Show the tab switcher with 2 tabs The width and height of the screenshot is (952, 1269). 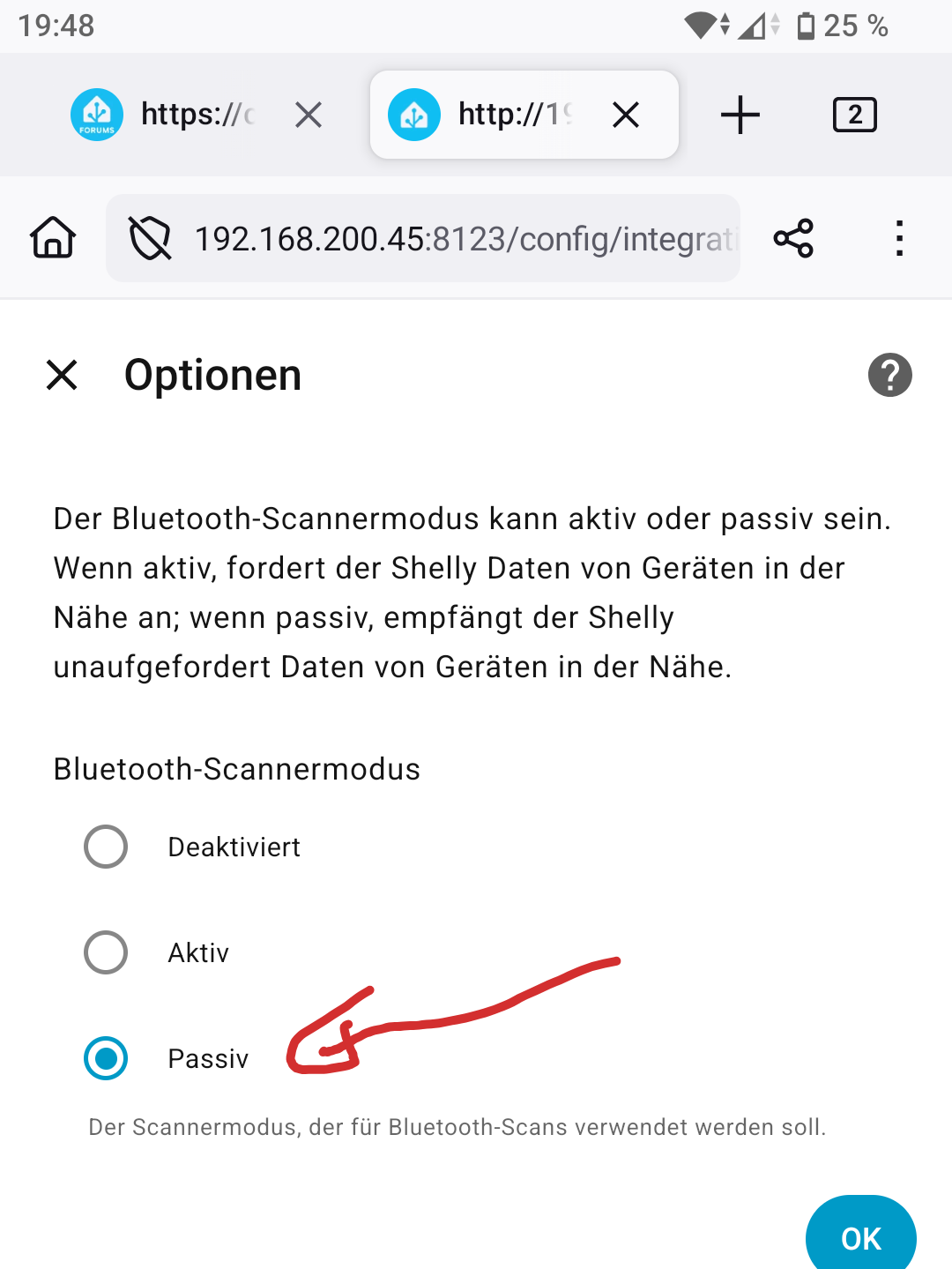click(x=854, y=115)
